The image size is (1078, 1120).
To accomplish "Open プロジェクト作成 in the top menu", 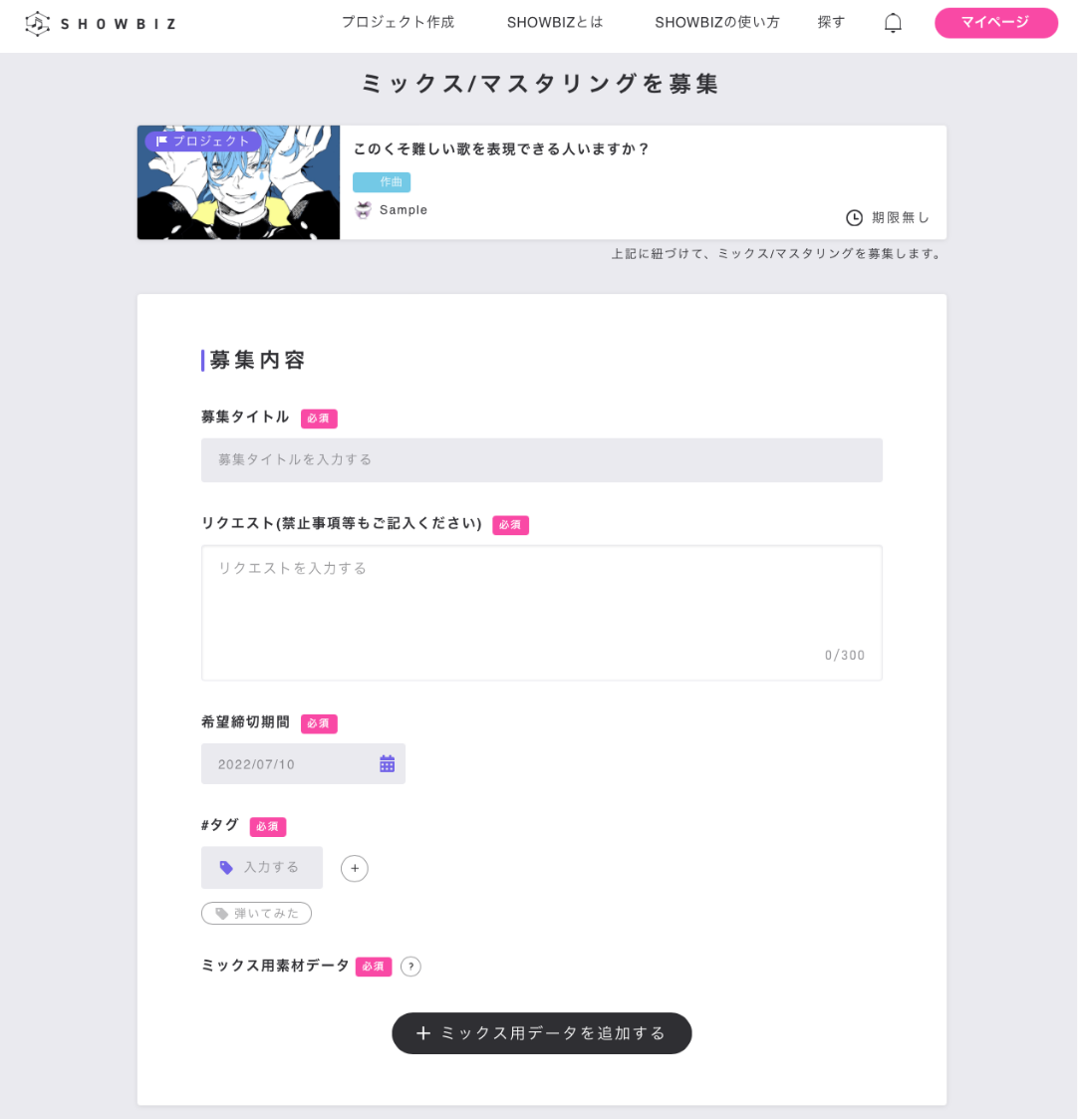I will point(398,22).
